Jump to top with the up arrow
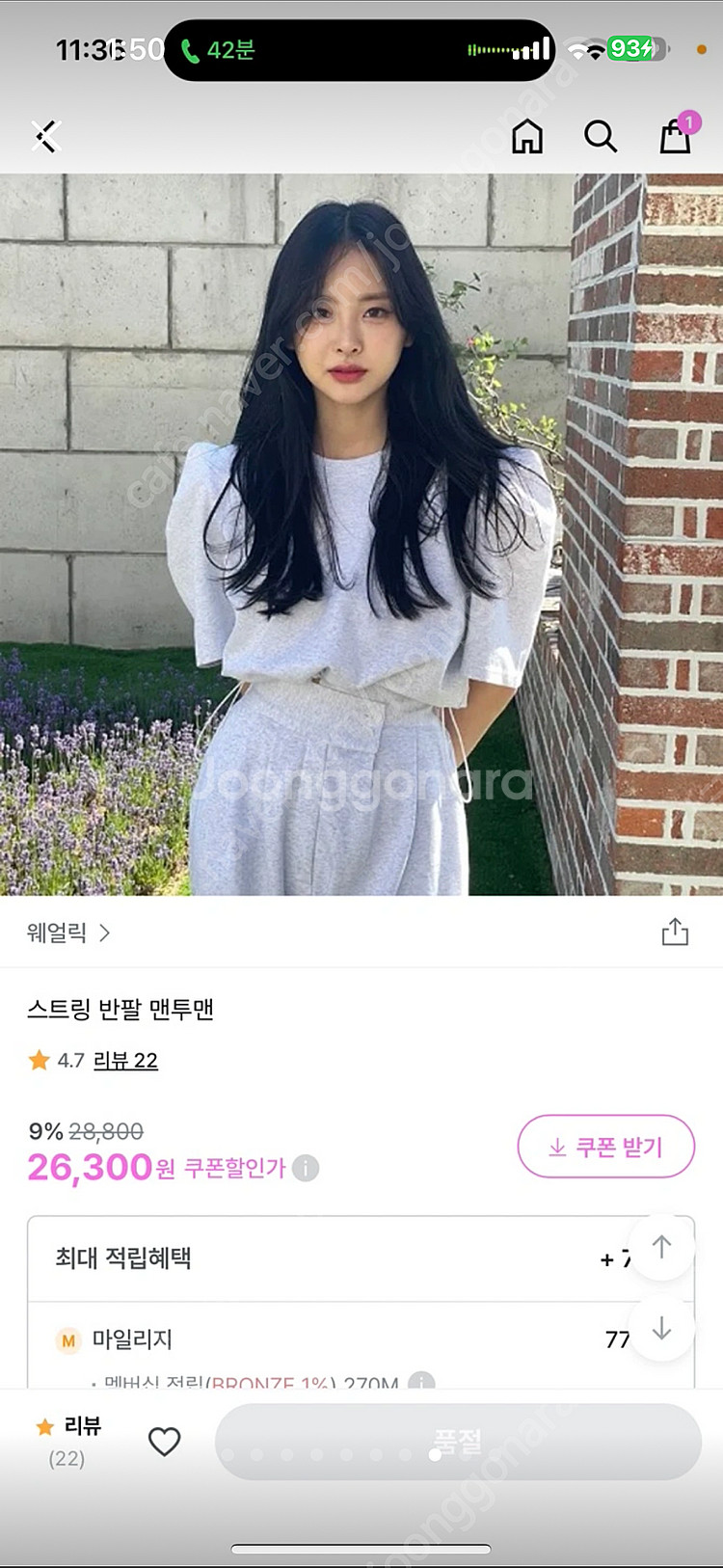 (x=661, y=1247)
